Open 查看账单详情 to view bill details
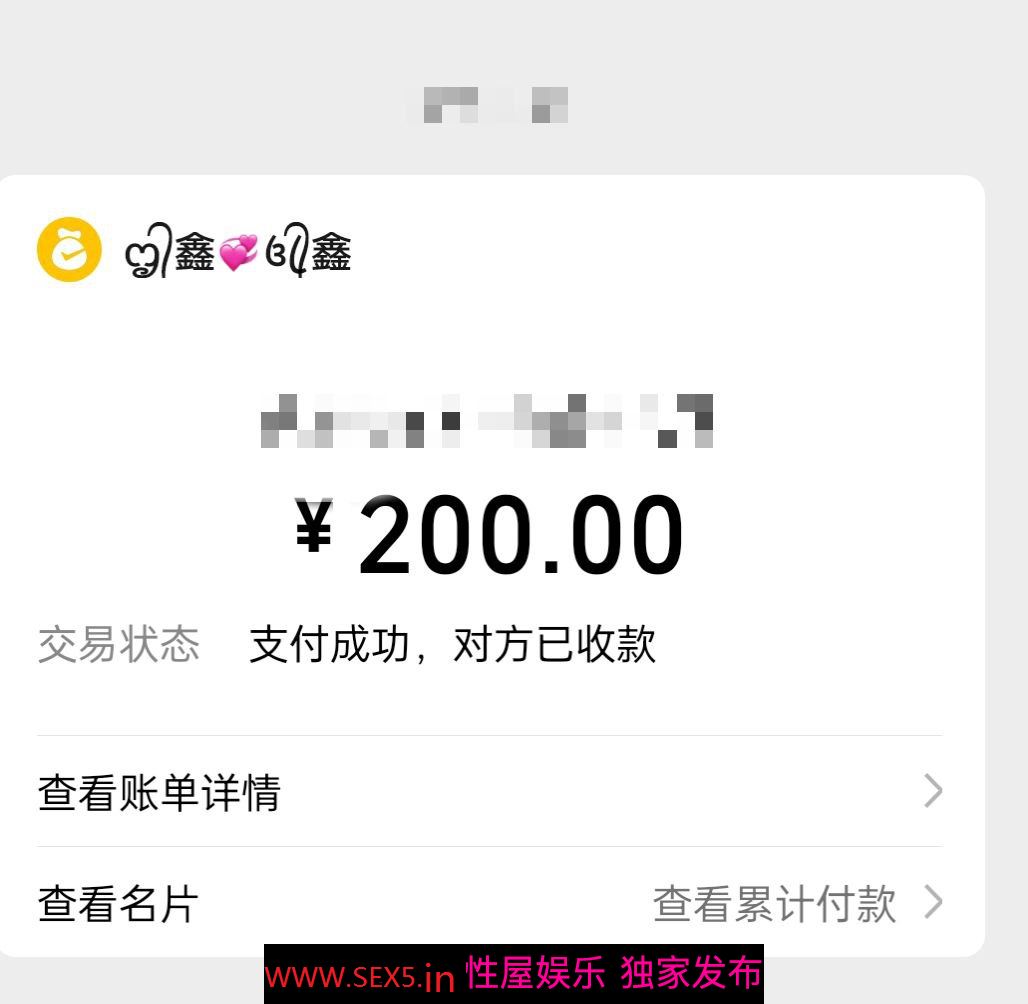 pyautogui.click(x=160, y=792)
